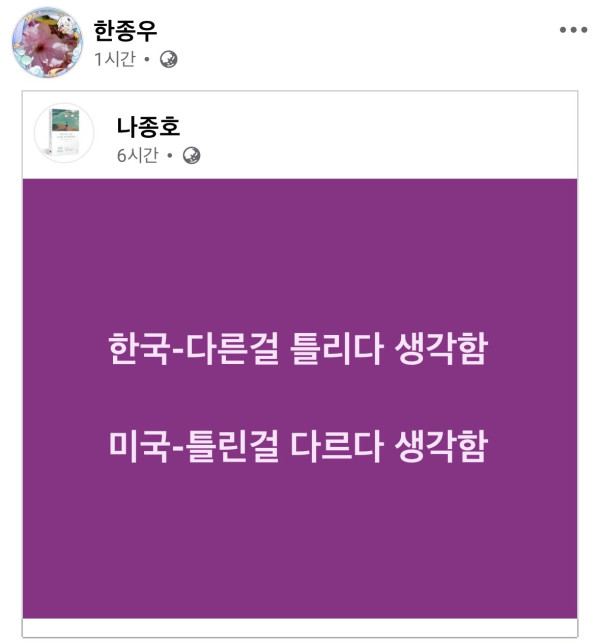This screenshot has height=644, width=600.
Task: Open the shared purple post by 나종호
Action: tap(299, 398)
